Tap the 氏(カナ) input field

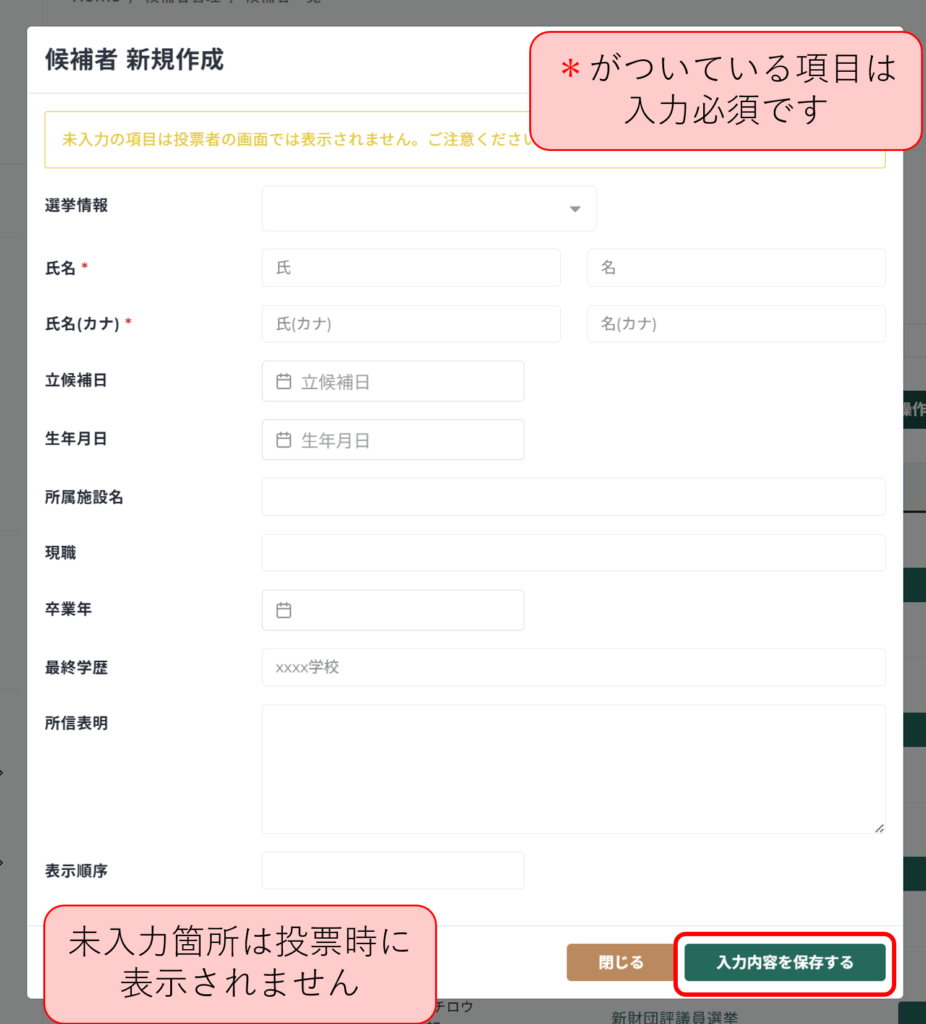click(x=411, y=324)
